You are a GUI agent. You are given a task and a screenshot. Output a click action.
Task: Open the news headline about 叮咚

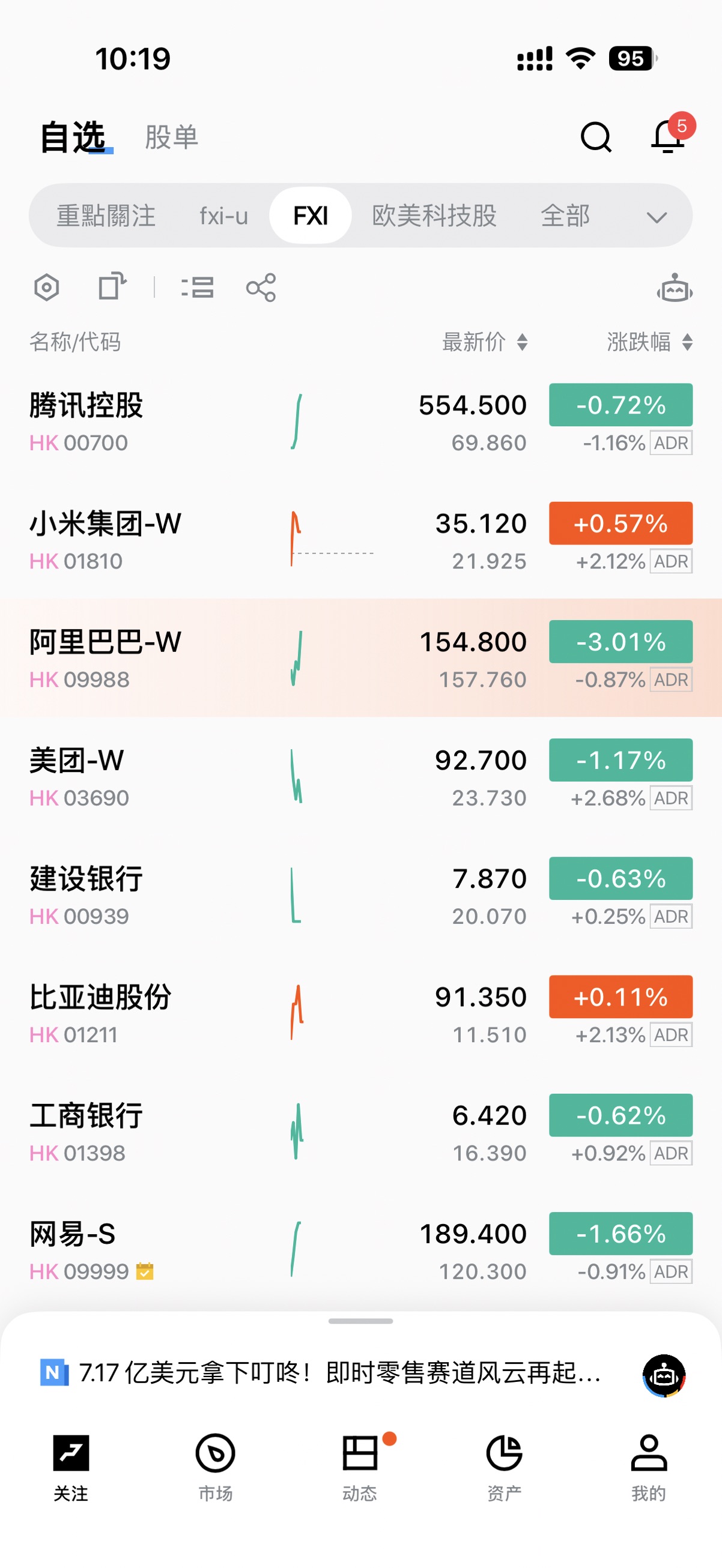[340, 1374]
